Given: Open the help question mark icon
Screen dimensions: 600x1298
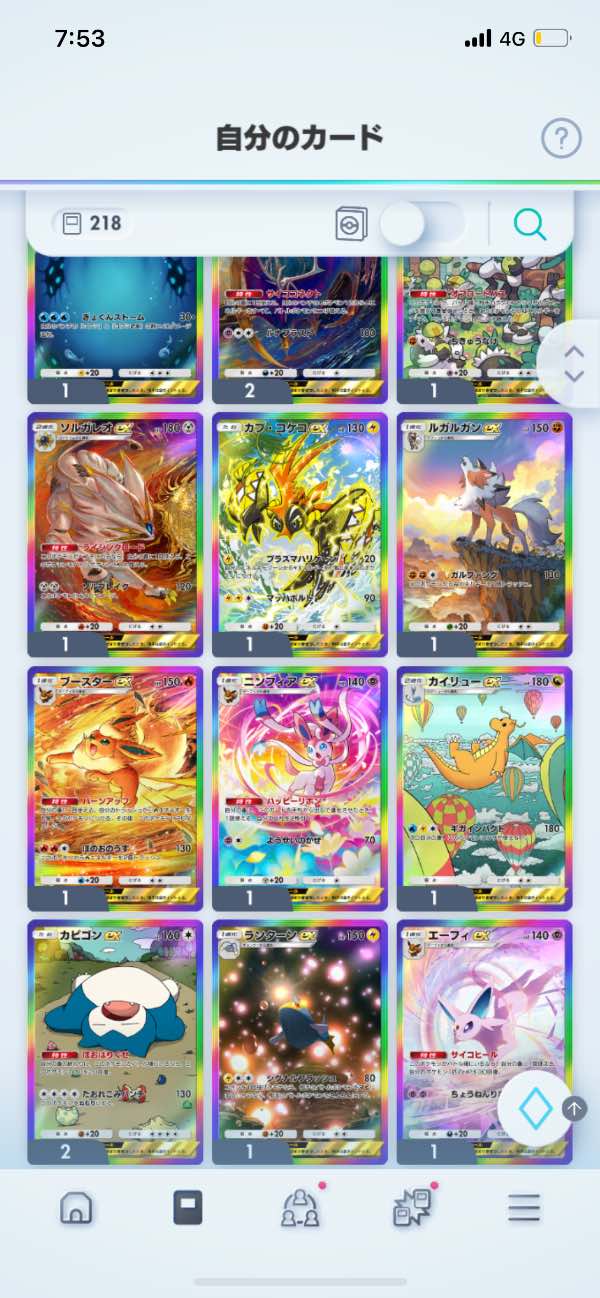Looking at the screenshot, I should click(561, 138).
